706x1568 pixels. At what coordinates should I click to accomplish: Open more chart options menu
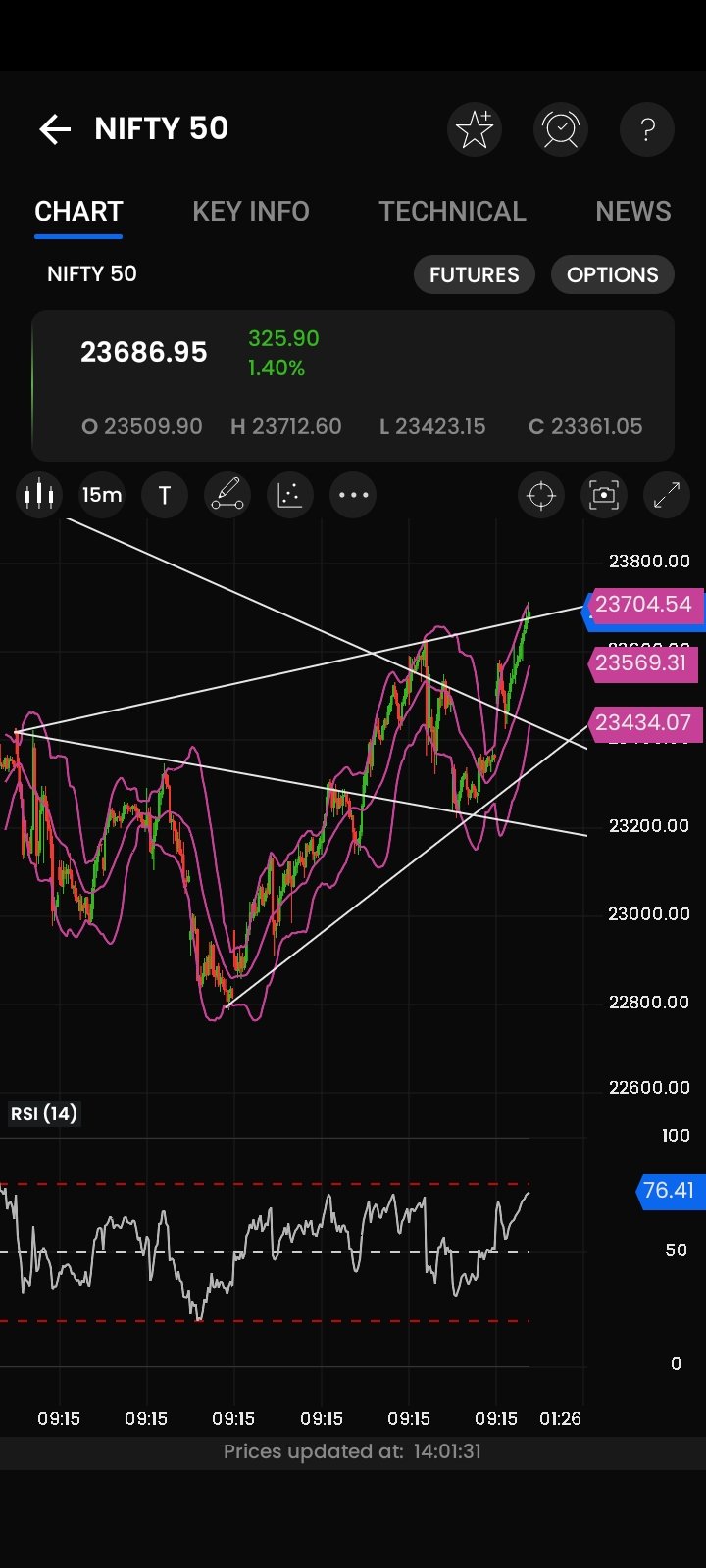pyautogui.click(x=353, y=495)
